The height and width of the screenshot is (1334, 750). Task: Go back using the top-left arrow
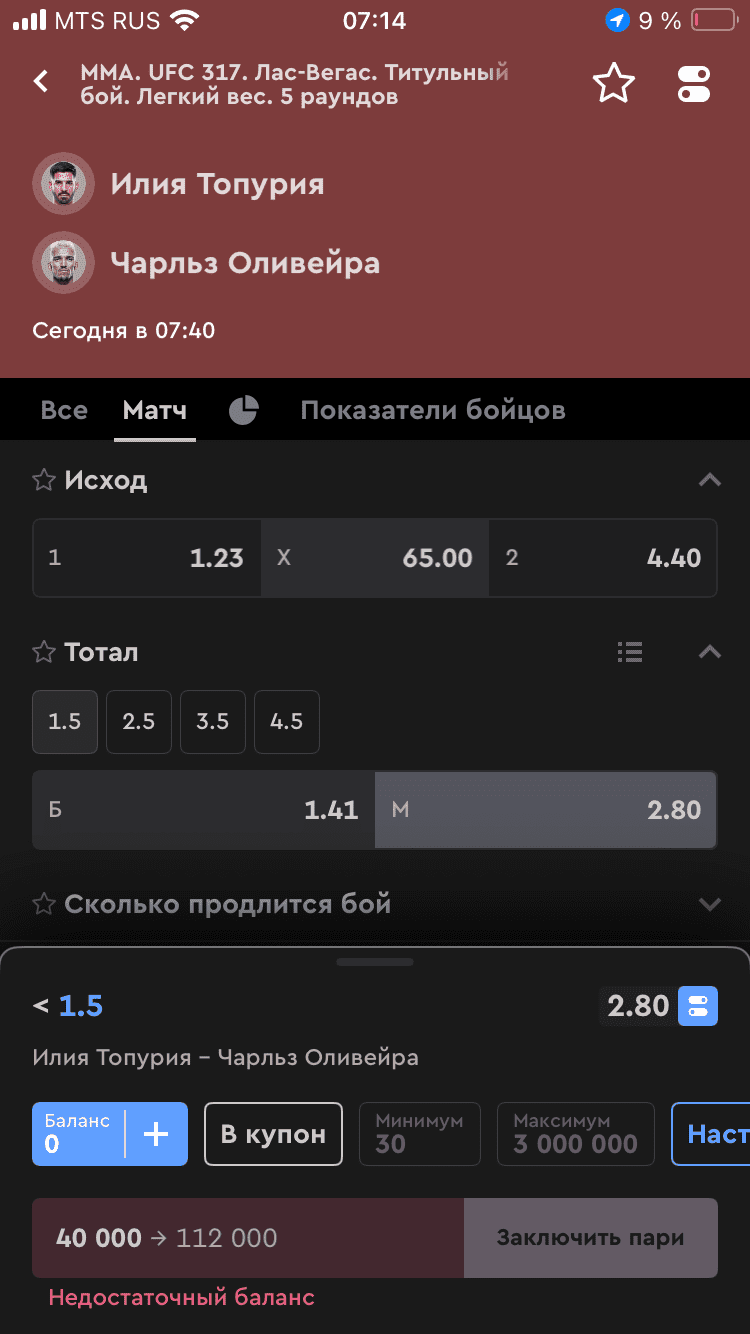click(41, 82)
